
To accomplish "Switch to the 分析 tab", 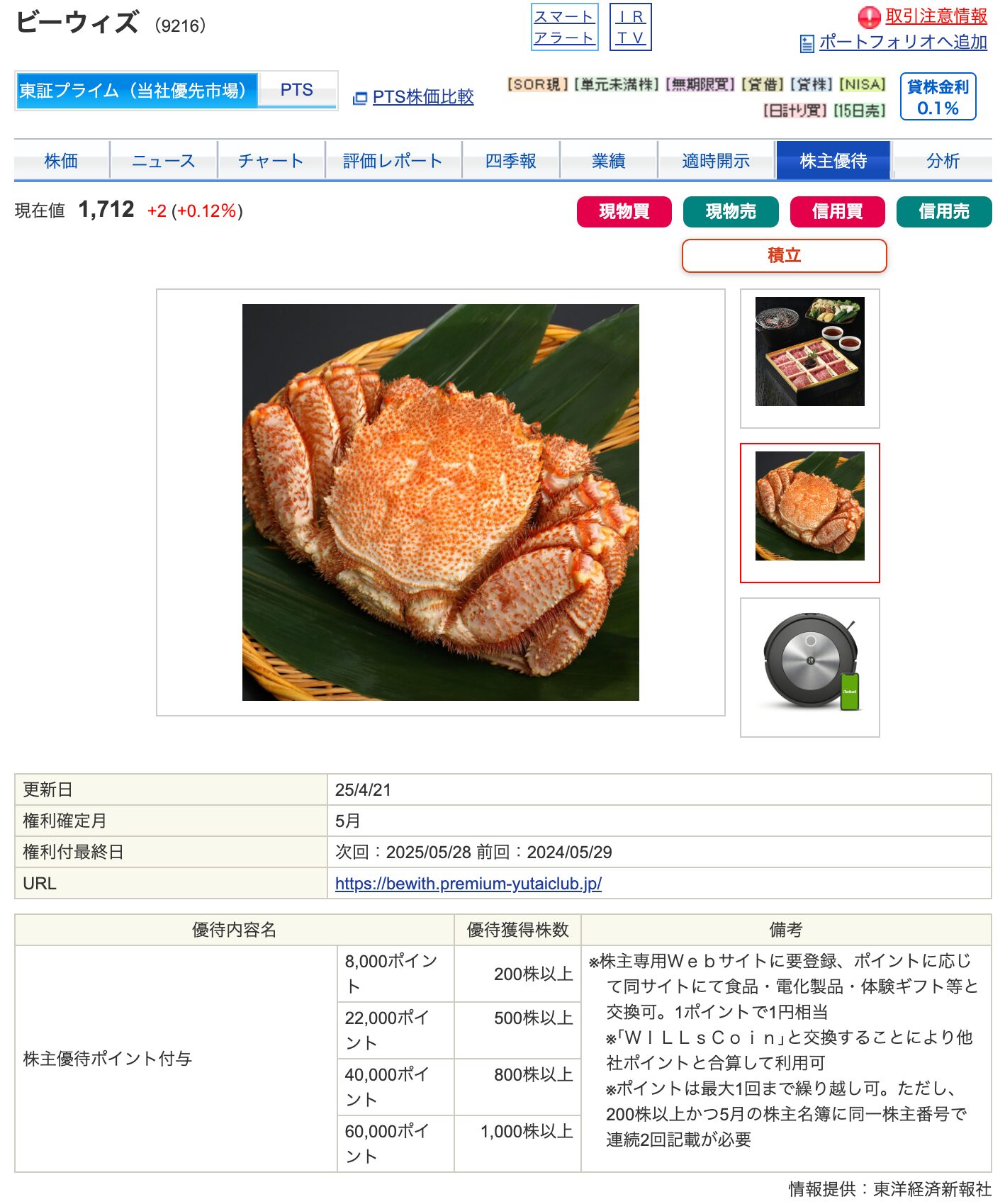I will coord(943,161).
